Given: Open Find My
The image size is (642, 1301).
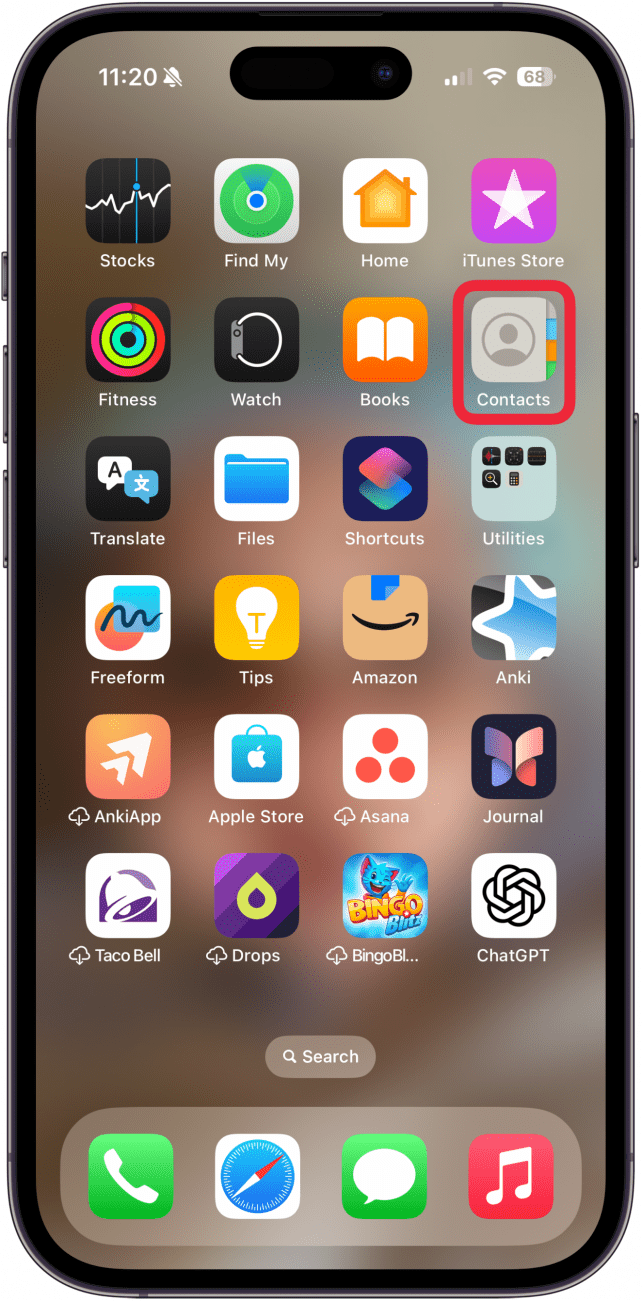Looking at the screenshot, I should (256, 201).
